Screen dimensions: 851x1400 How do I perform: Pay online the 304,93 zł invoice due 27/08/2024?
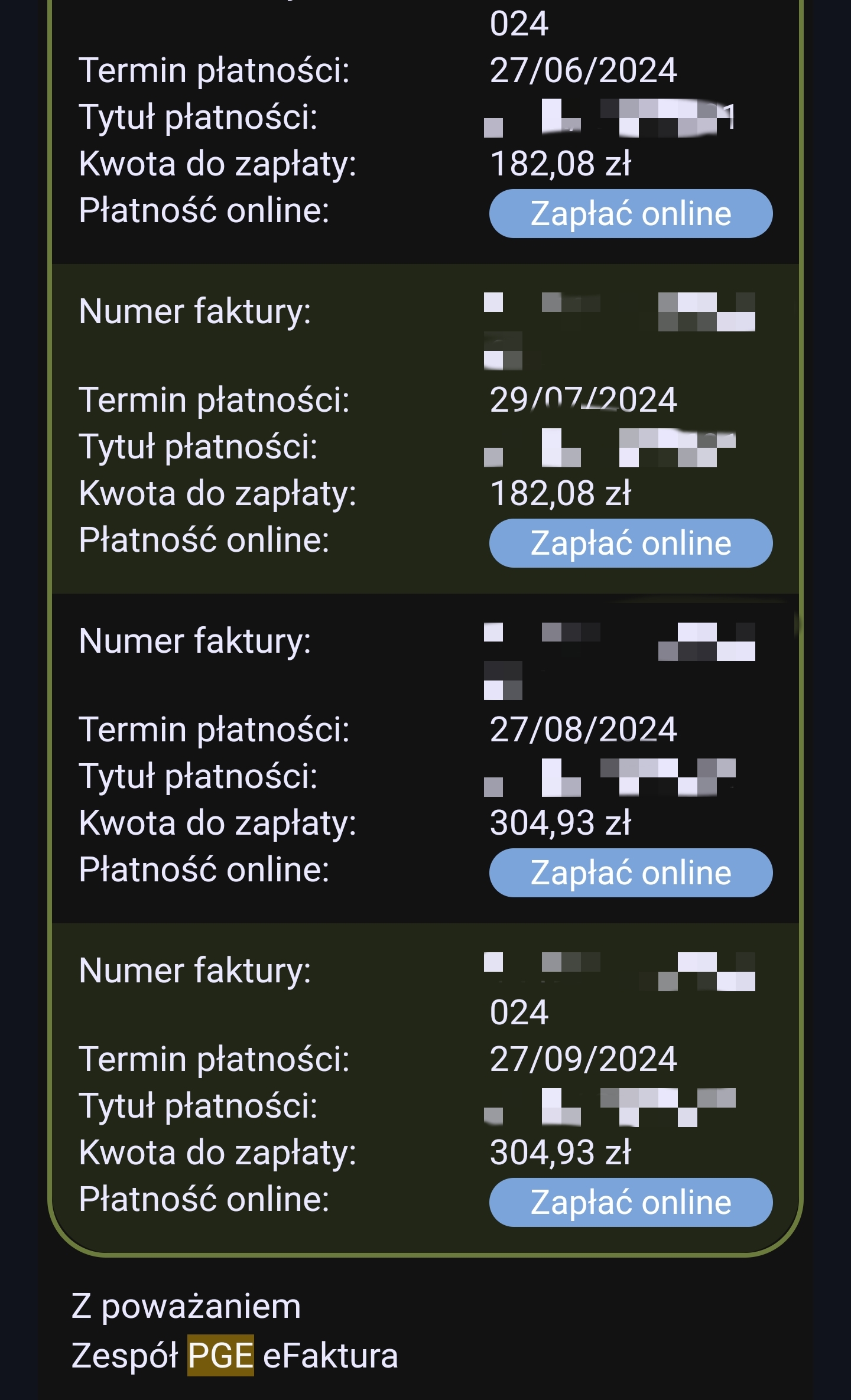(x=631, y=873)
